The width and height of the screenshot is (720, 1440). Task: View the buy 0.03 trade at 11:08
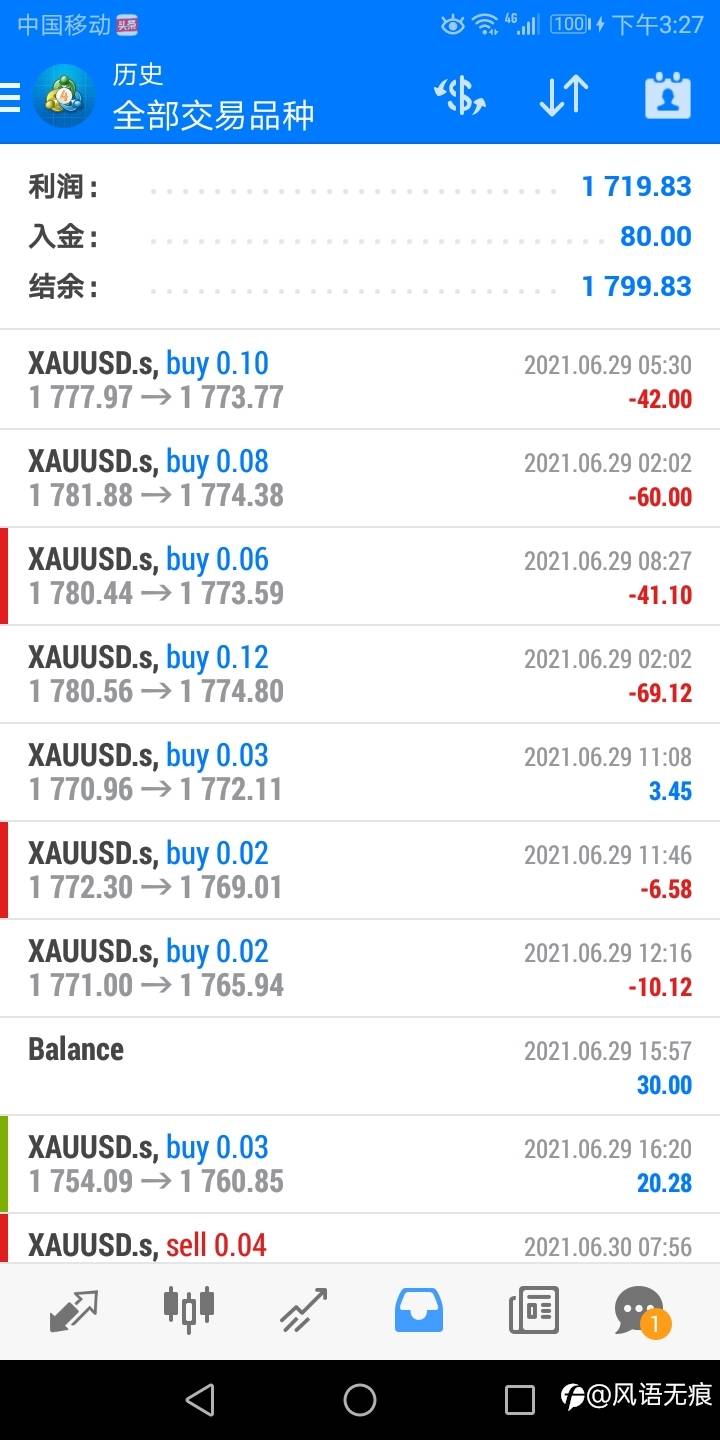coord(360,773)
